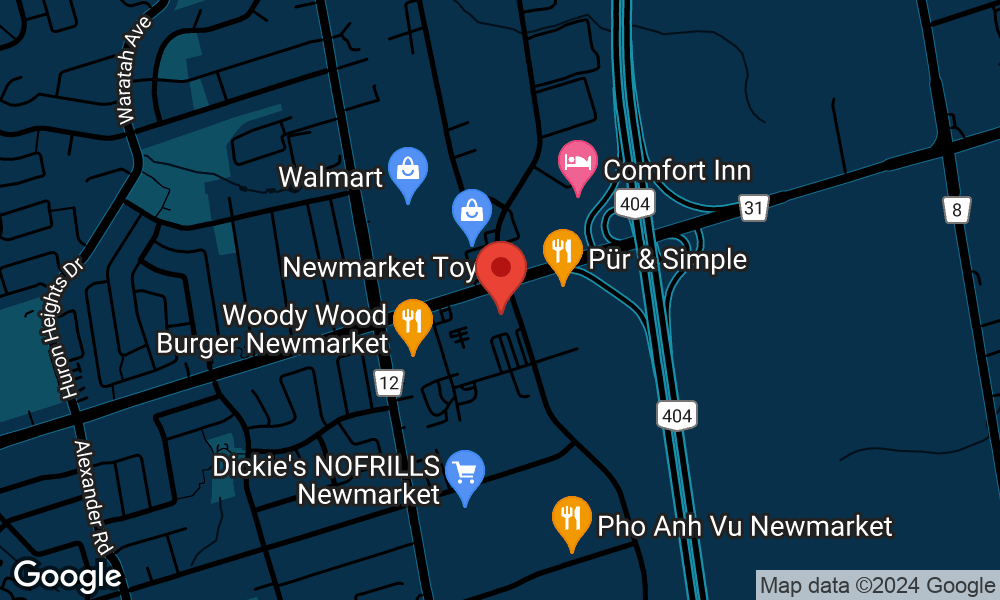The image size is (1000, 600).
Task: Open the Dickie's NOFRILLS Newmarket marker
Action: [464, 473]
